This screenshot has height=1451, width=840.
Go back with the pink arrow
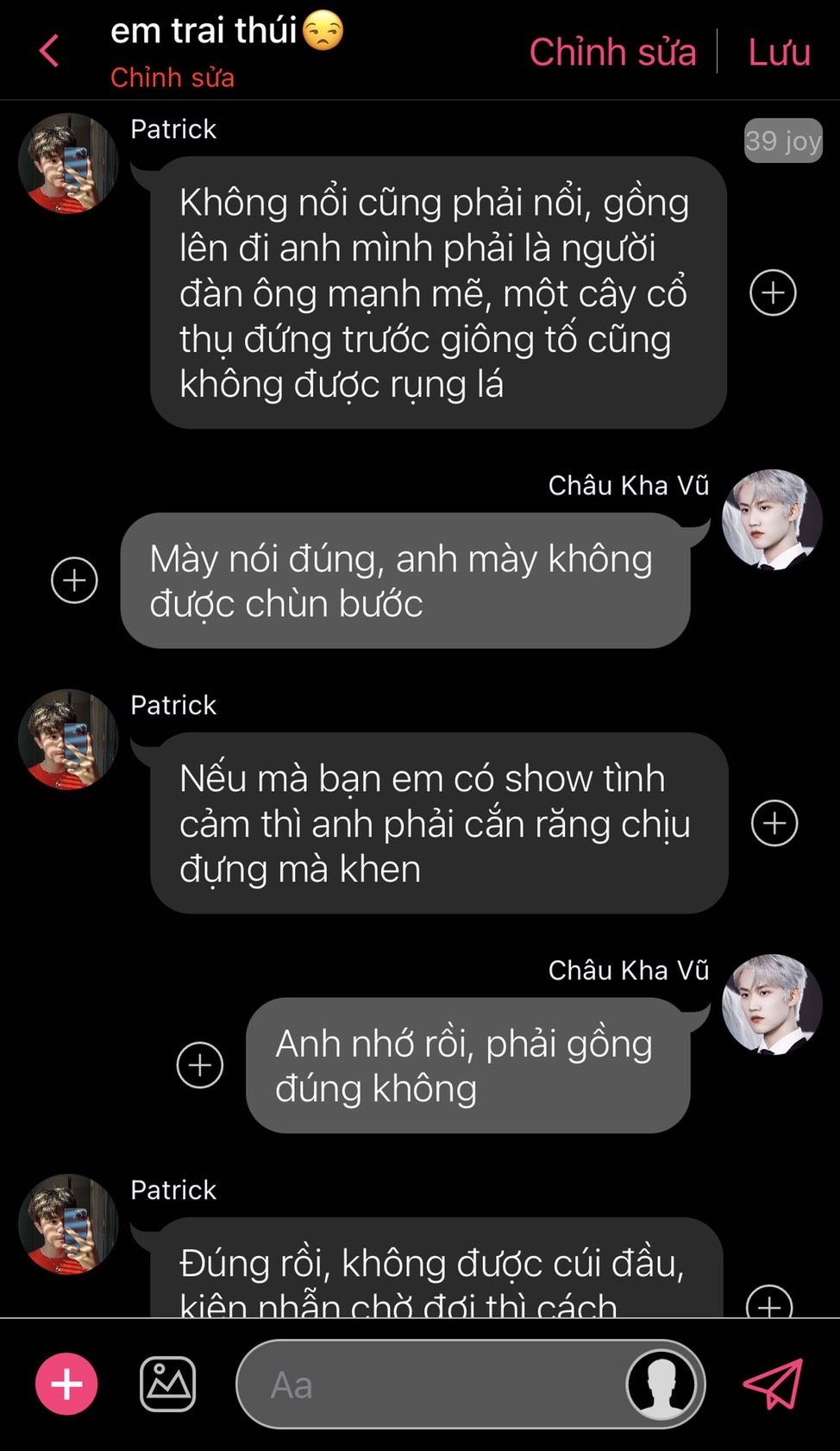point(49,51)
